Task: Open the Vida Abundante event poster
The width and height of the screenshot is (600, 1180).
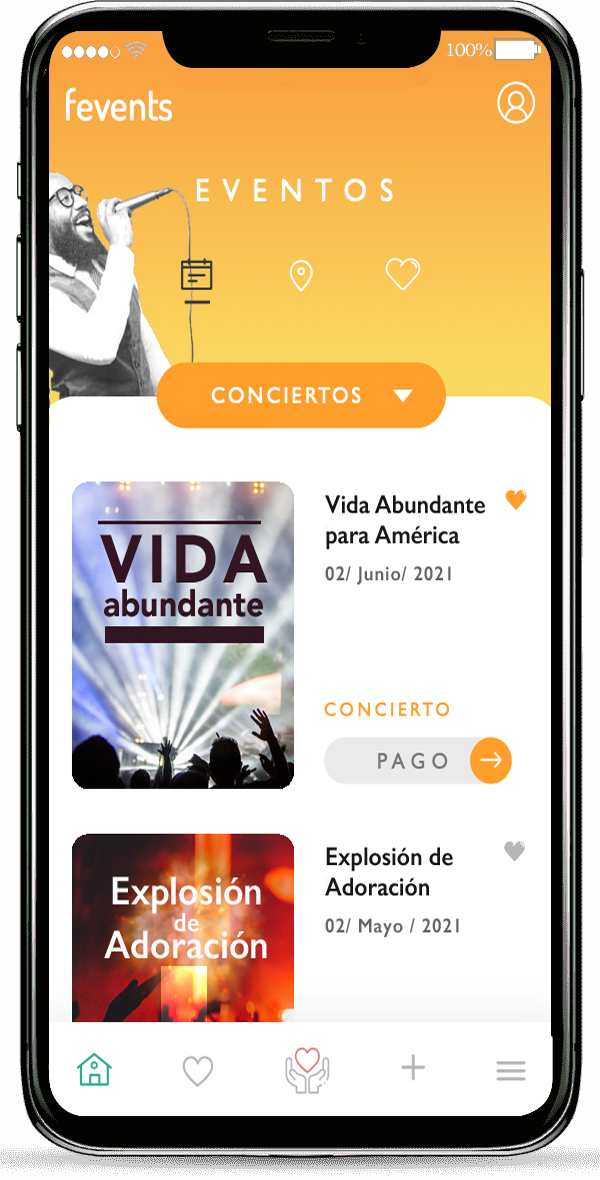Action: [183, 635]
